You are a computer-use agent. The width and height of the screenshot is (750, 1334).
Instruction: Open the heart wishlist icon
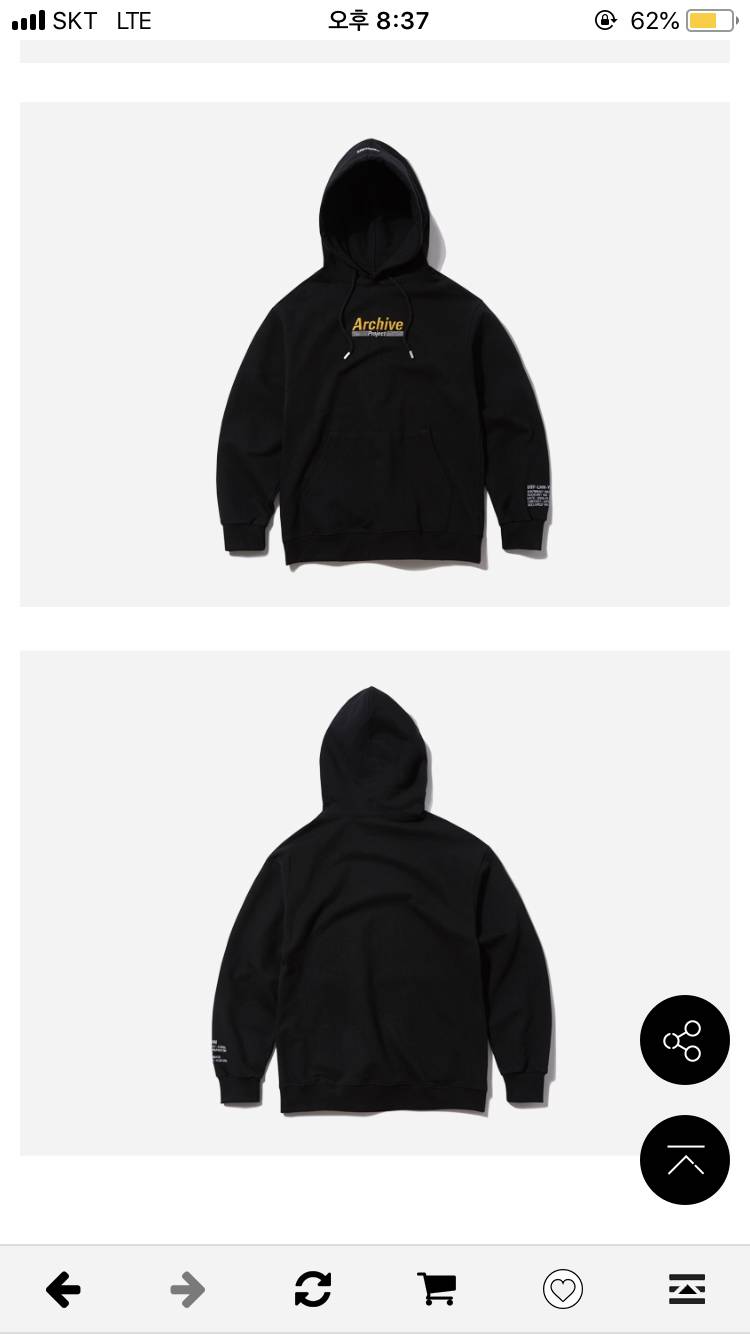tap(562, 1289)
